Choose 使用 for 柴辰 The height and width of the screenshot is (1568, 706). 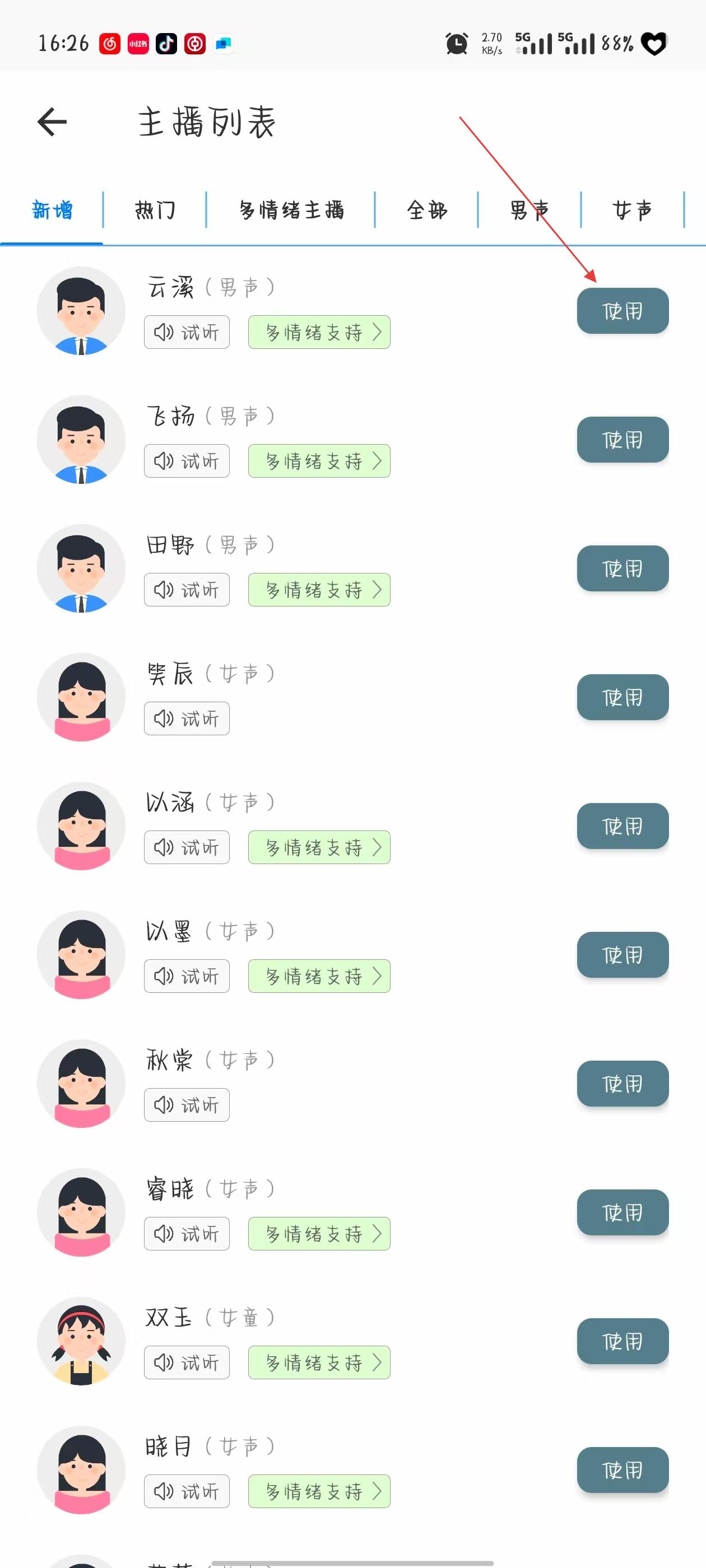tap(622, 698)
